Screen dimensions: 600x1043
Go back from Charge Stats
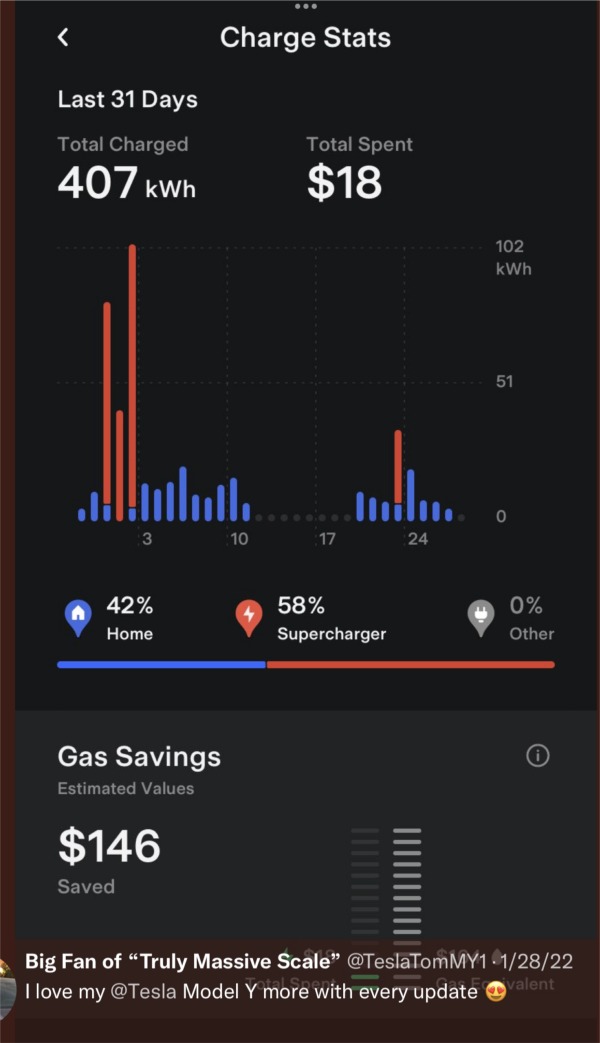coord(63,37)
